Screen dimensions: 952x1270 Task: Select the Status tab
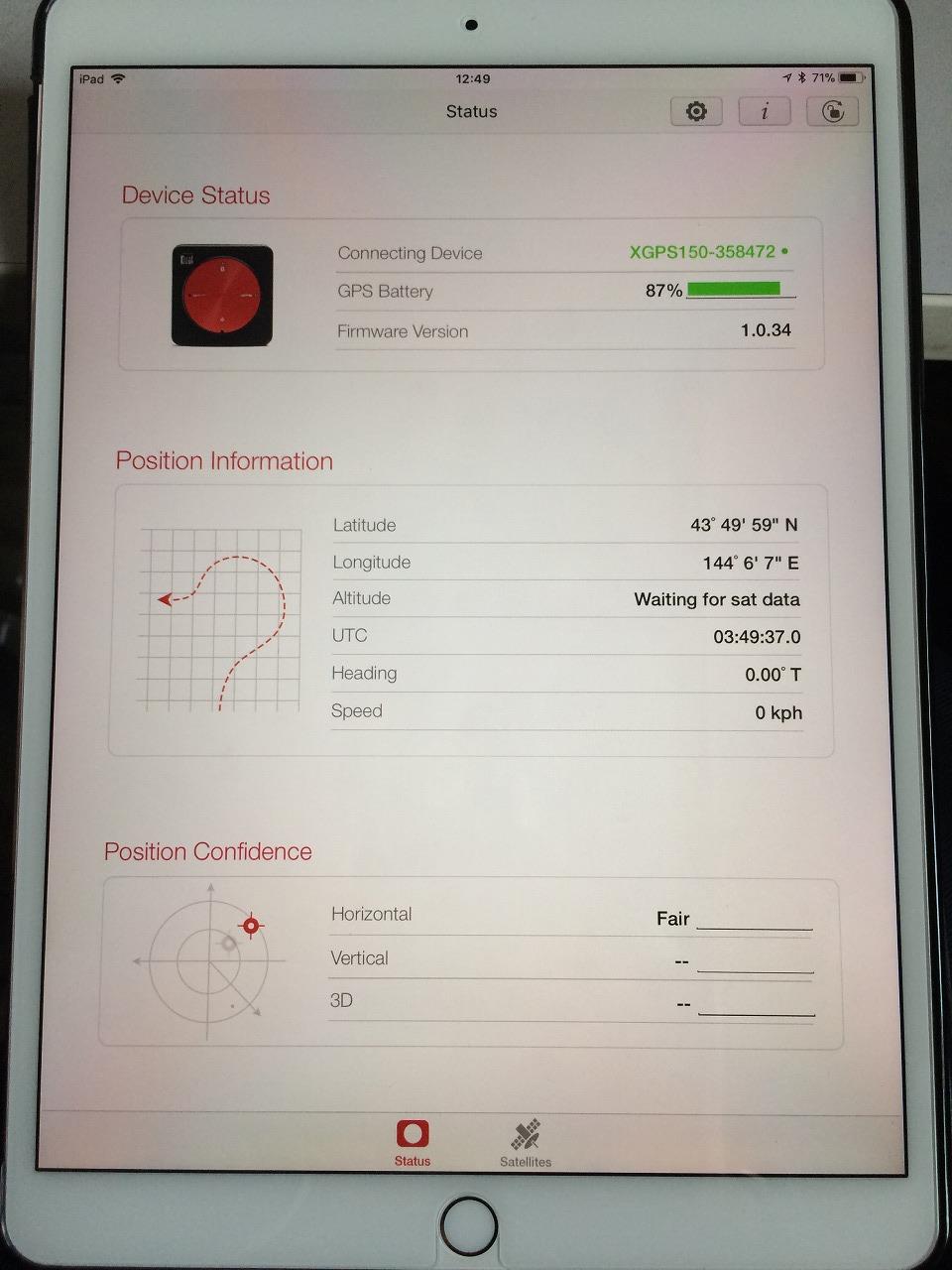pyautogui.click(x=413, y=1142)
